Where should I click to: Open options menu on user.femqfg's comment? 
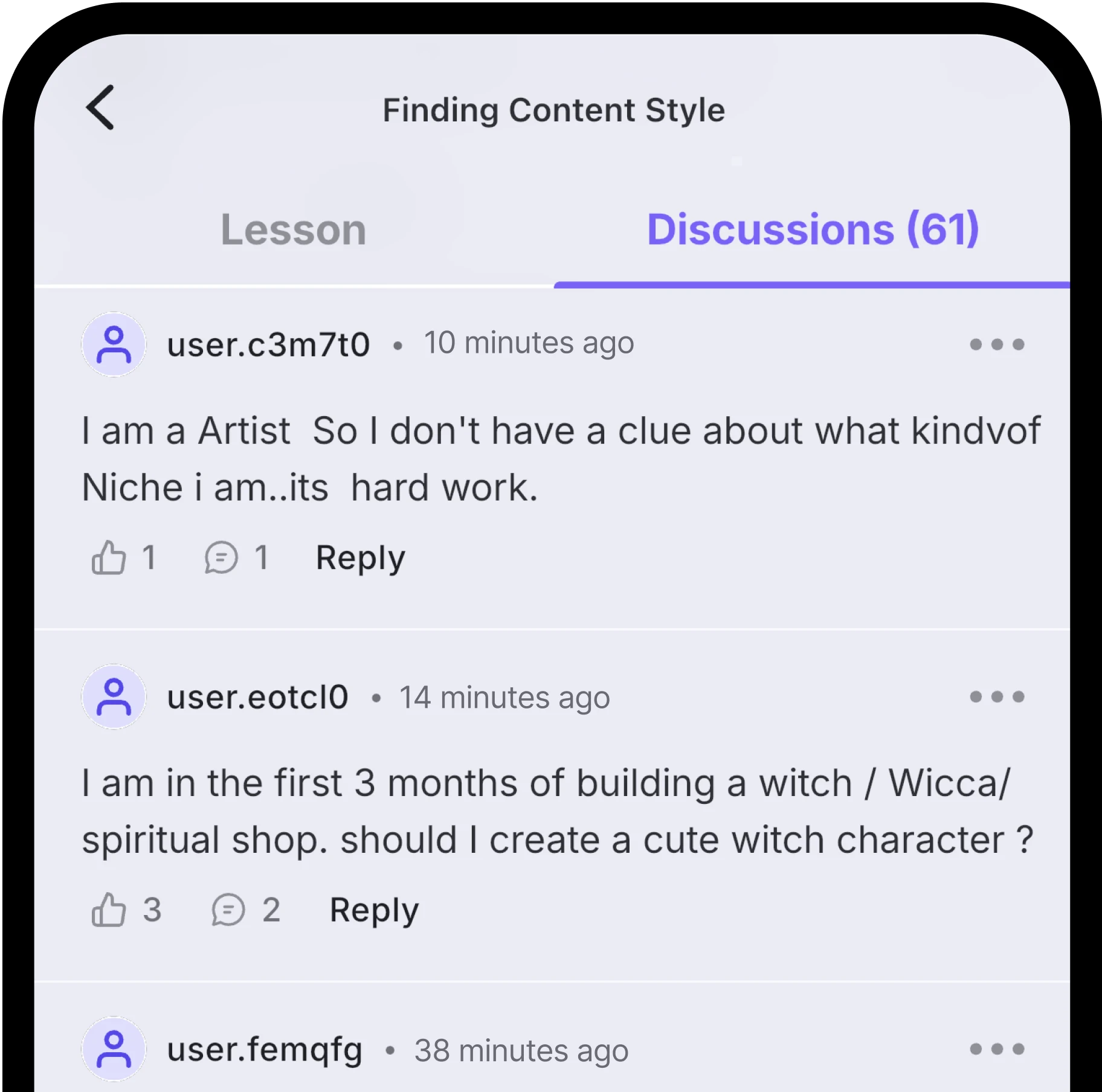pos(996,1049)
